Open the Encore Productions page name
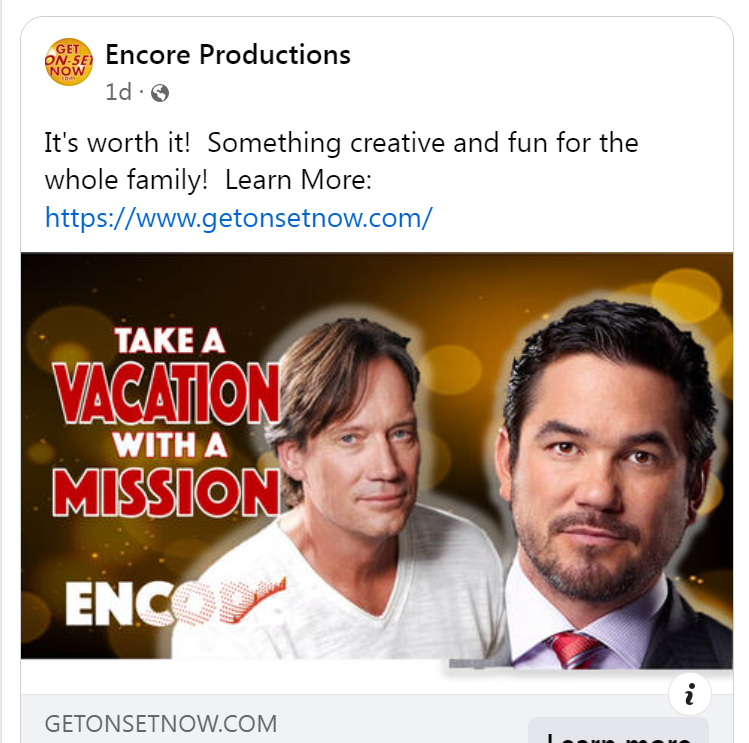This screenshot has height=743, width=749. (x=228, y=55)
